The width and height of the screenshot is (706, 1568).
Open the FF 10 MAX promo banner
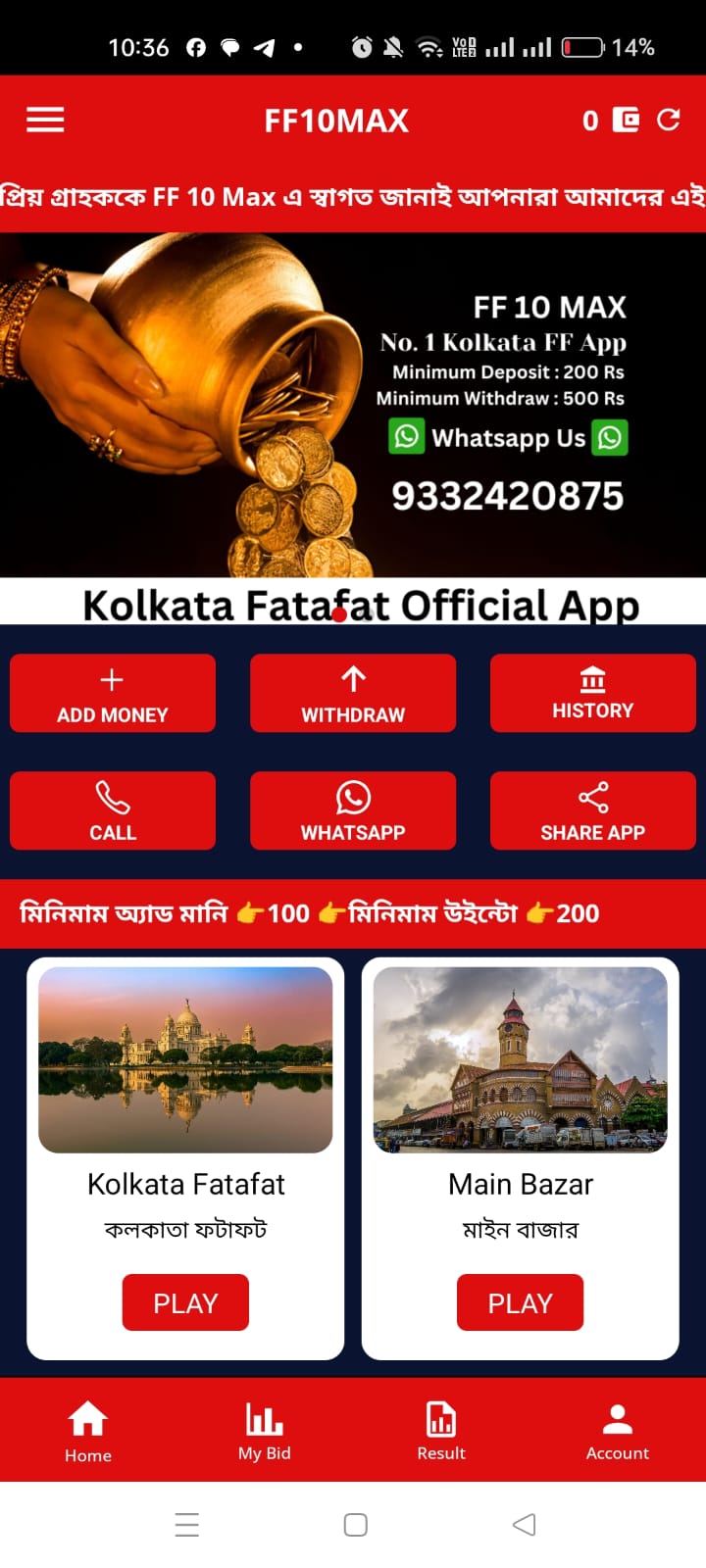click(x=353, y=405)
